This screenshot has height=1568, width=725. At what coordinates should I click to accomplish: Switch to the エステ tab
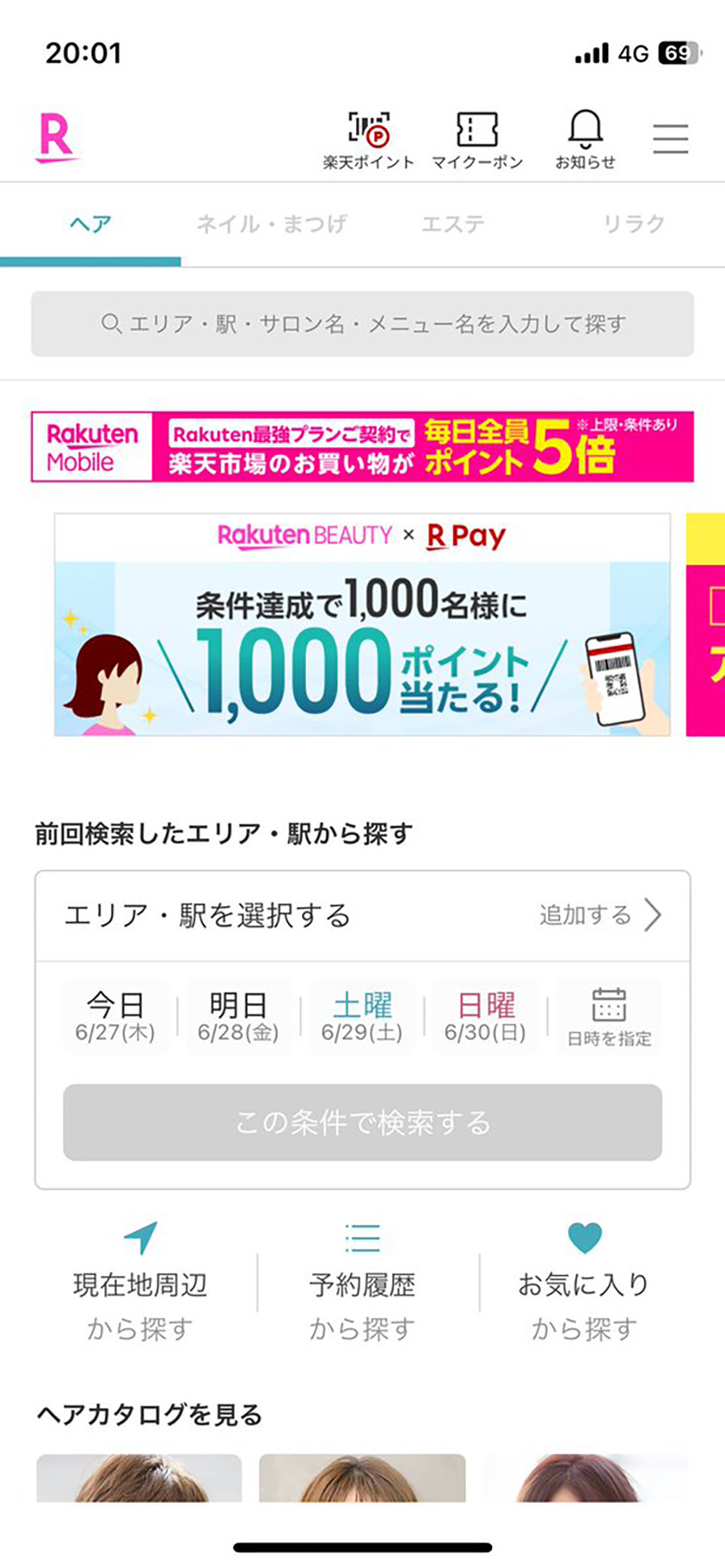click(453, 224)
